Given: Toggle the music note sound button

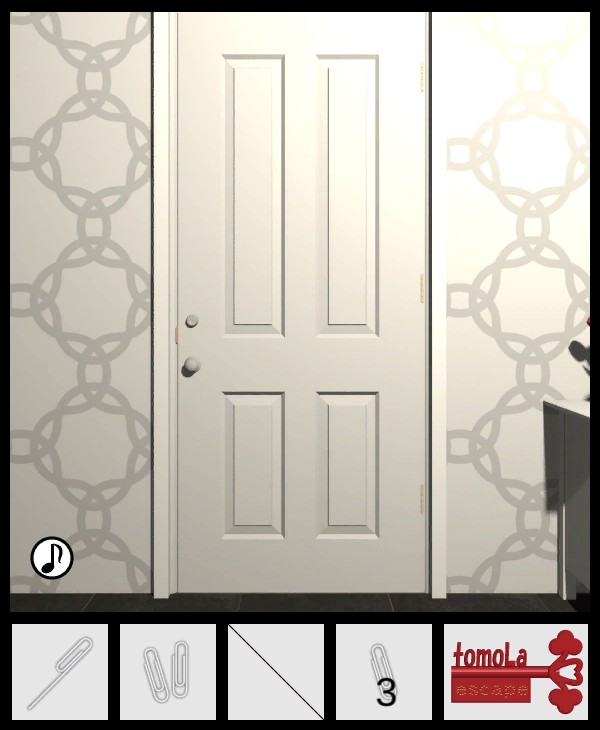Looking at the screenshot, I should coord(52,558).
